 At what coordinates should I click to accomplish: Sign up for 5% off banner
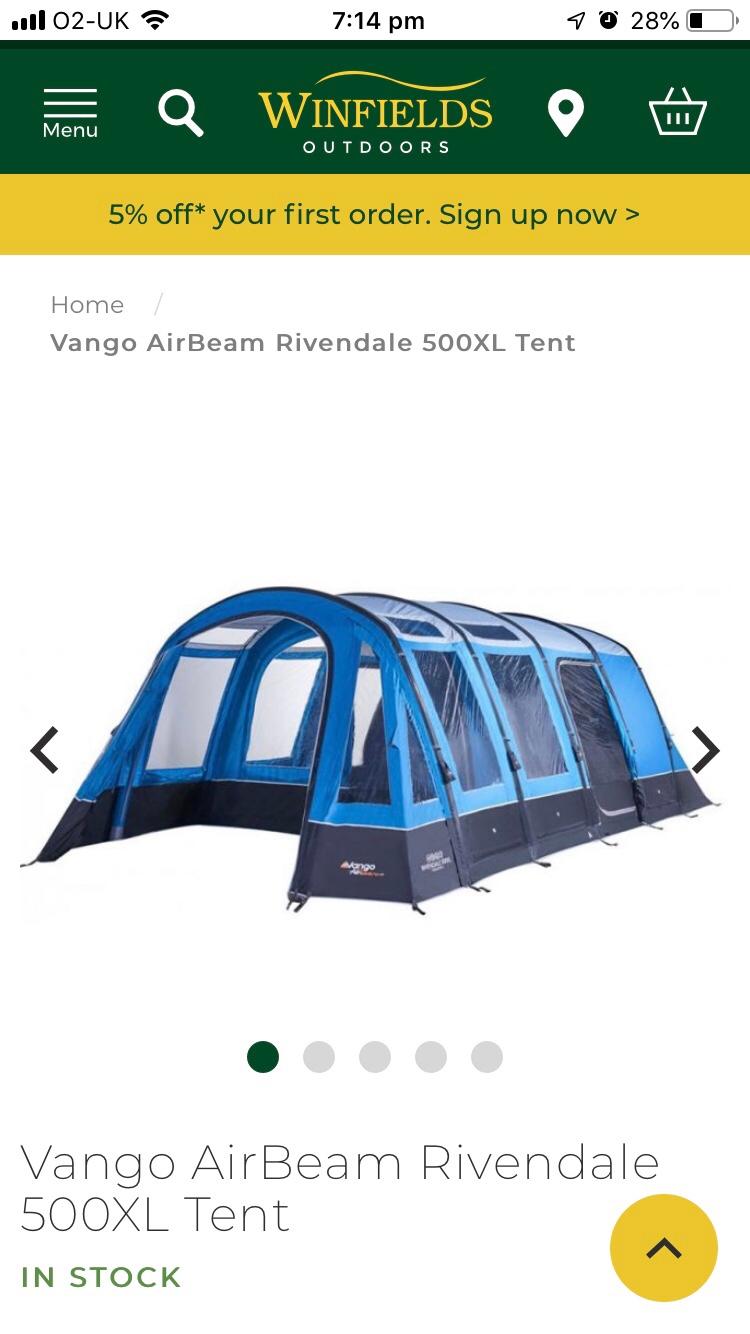point(375,214)
